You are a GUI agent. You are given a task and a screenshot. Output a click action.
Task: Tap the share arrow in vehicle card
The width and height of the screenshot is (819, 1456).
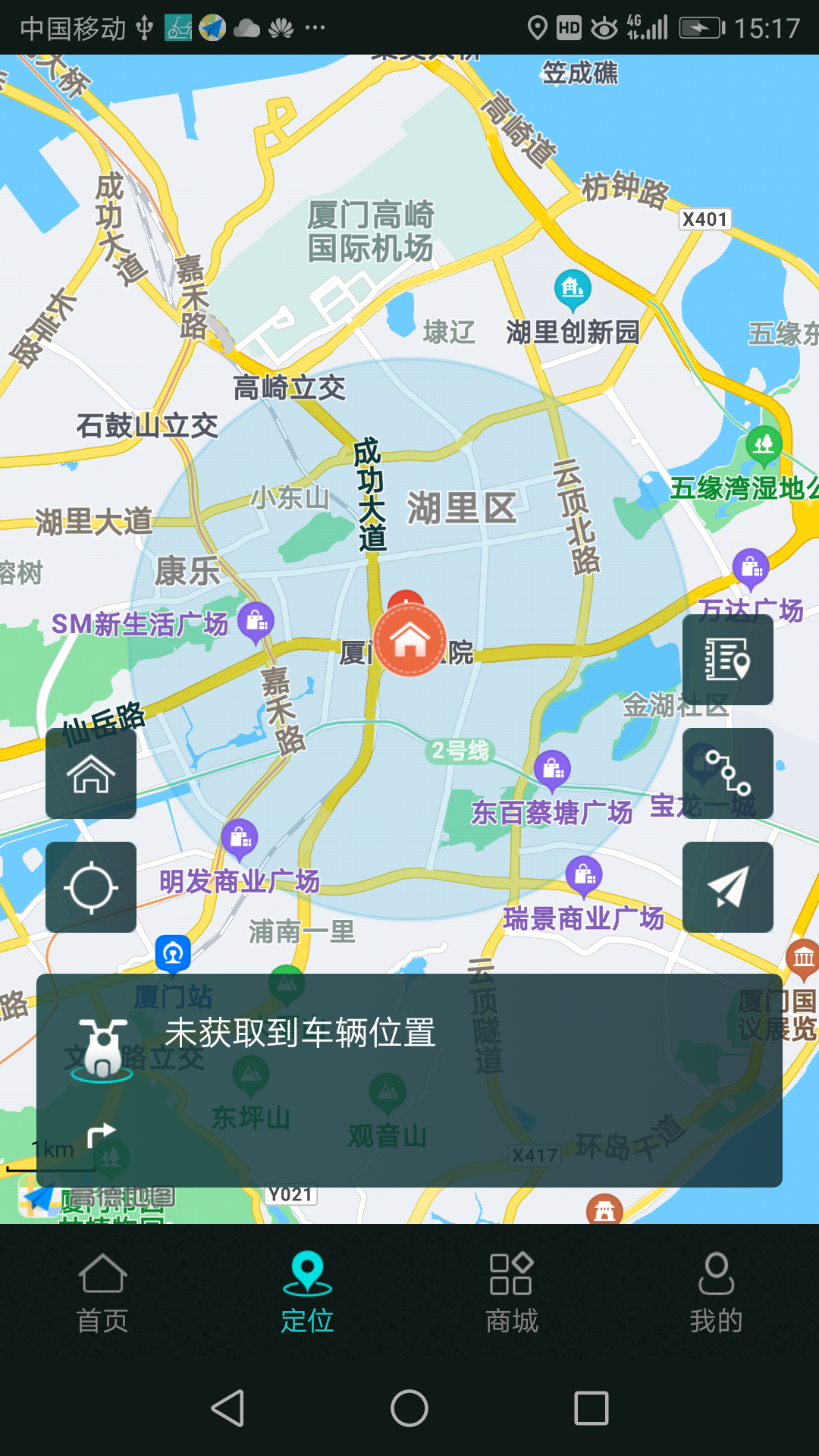coord(101,1135)
